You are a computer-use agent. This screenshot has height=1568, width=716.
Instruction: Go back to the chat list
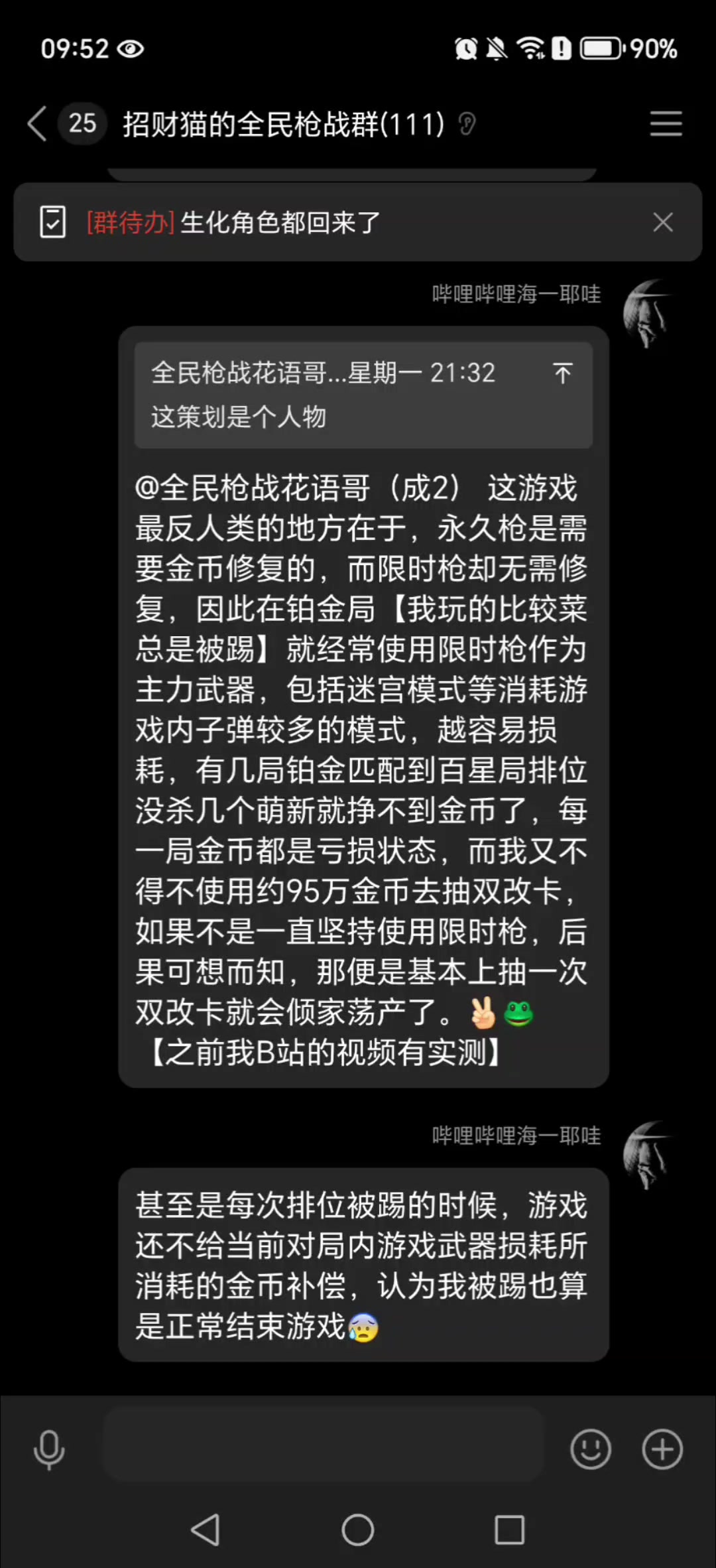38,124
